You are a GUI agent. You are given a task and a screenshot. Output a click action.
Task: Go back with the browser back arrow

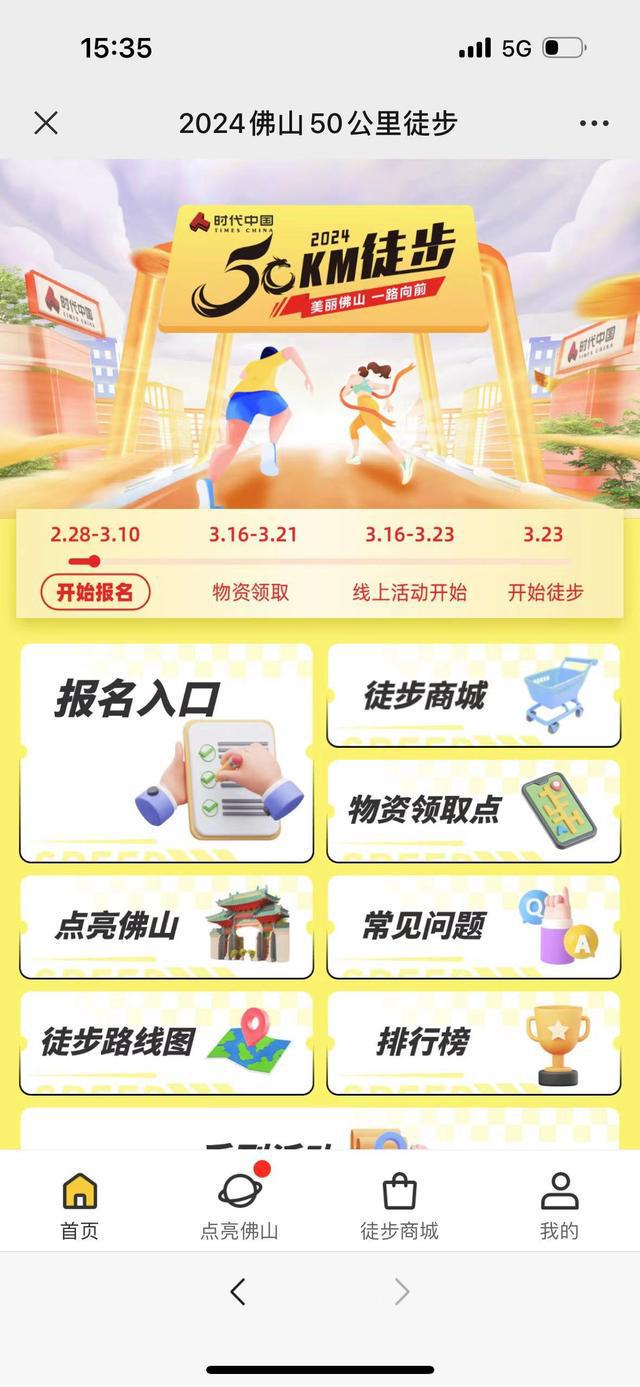point(238,1292)
